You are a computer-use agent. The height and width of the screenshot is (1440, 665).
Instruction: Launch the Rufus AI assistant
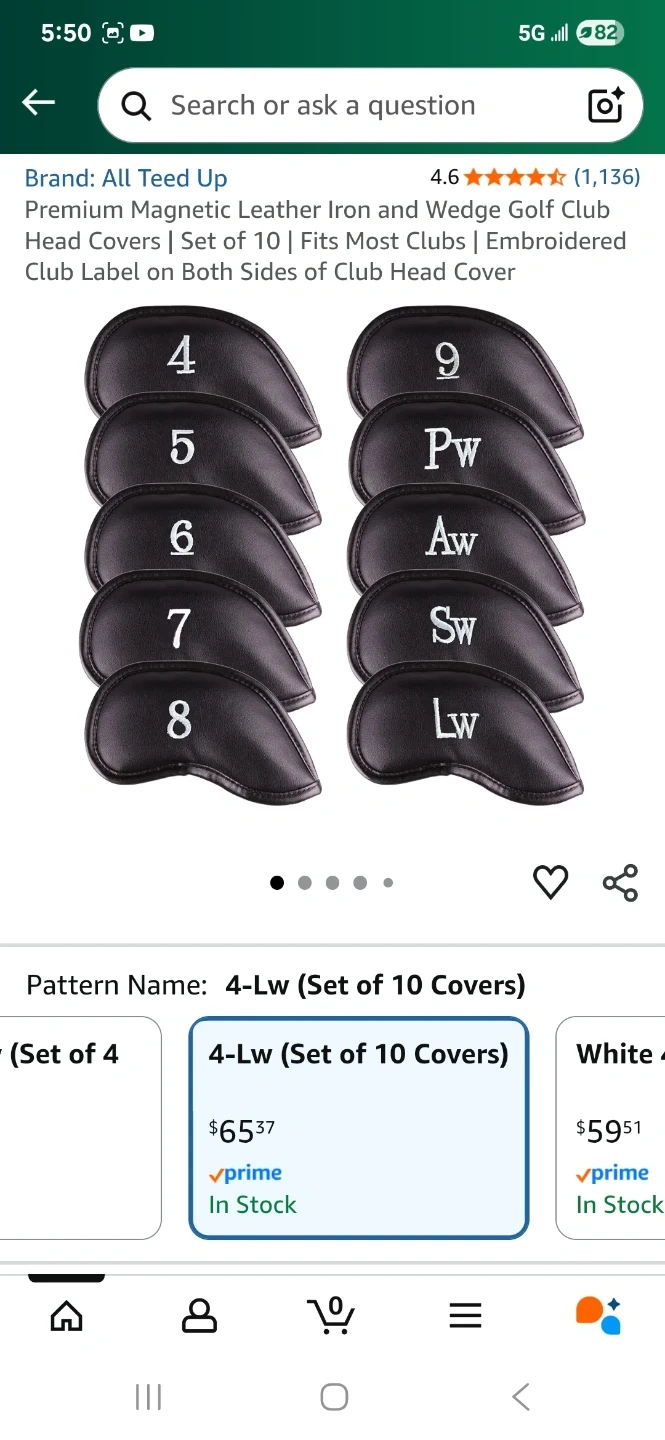pos(598,1315)
